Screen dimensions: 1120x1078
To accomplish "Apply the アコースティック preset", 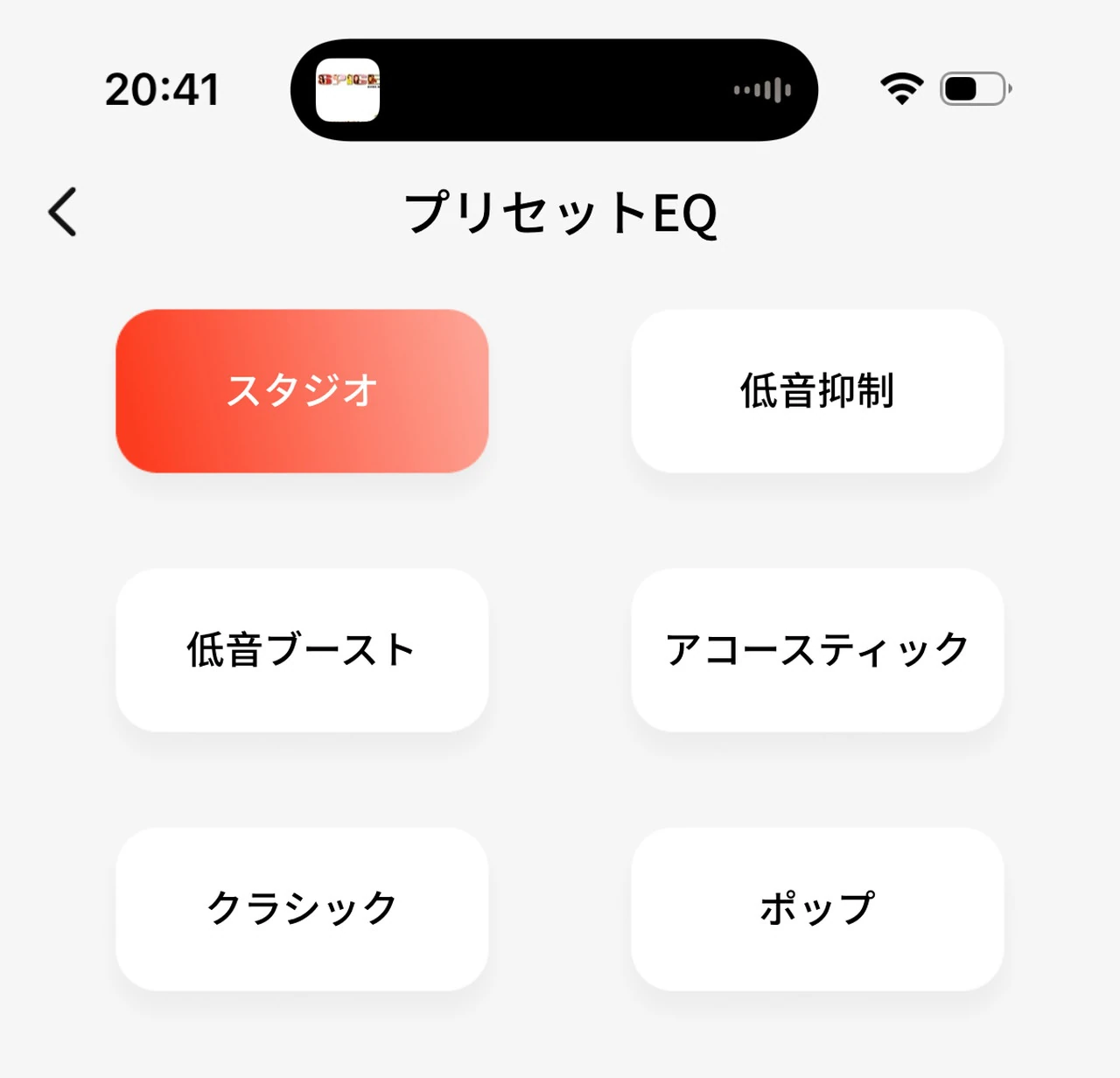I will tap(817, 649).
